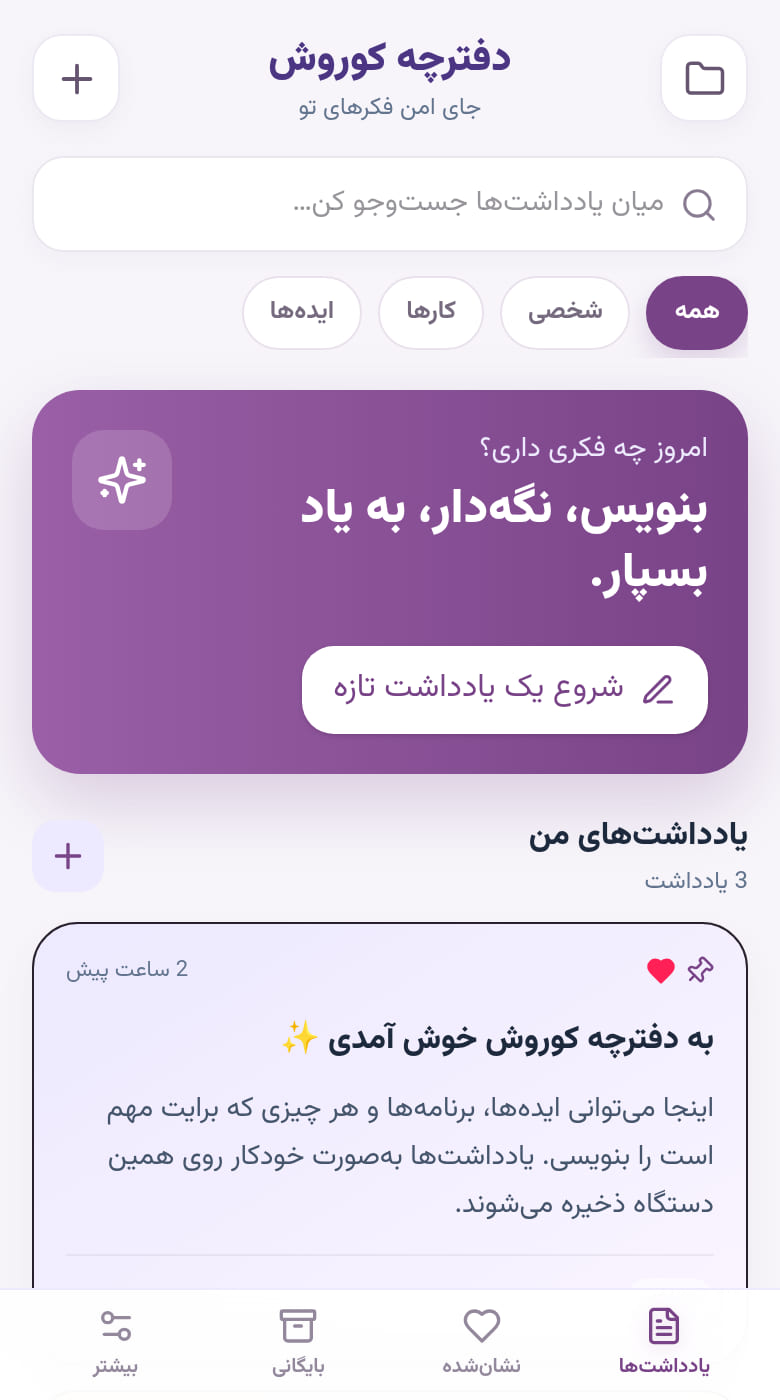Toggle the pin icon on the welcome note

point(701,970)
